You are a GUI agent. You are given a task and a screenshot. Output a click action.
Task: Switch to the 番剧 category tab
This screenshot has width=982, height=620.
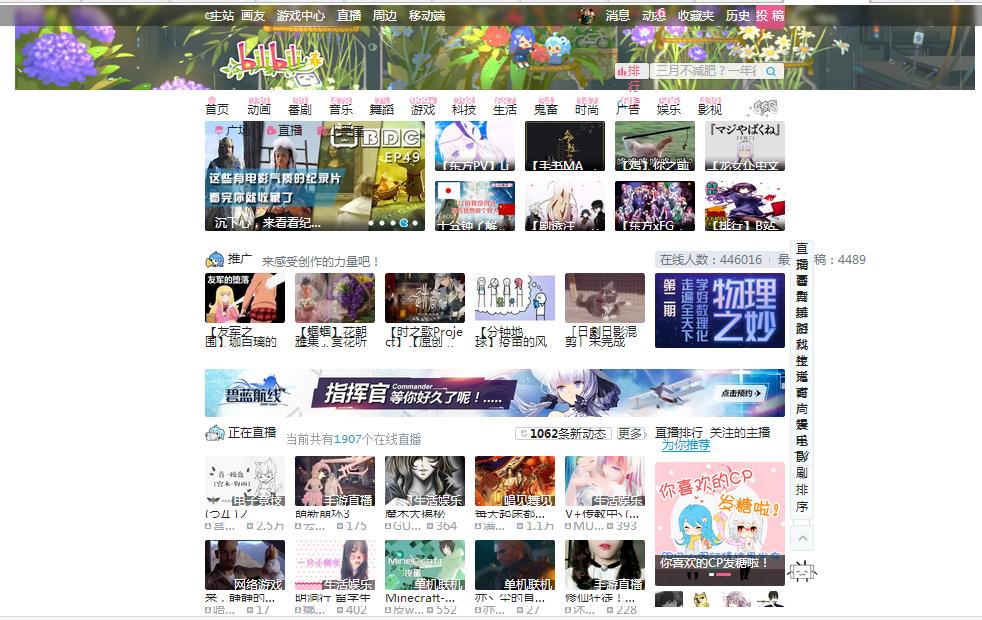299,108
